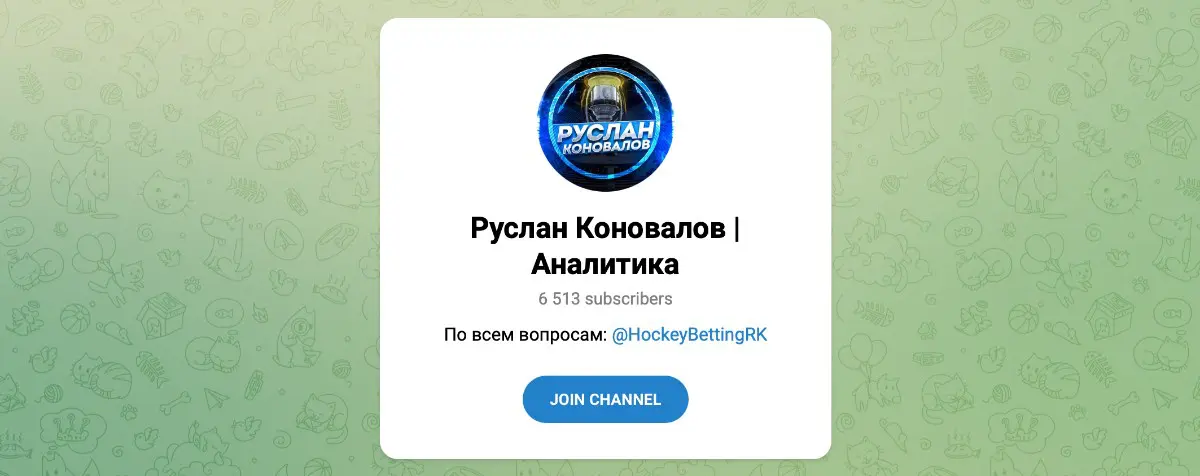Join the Руслан Коновалов channel

[605, 399]
